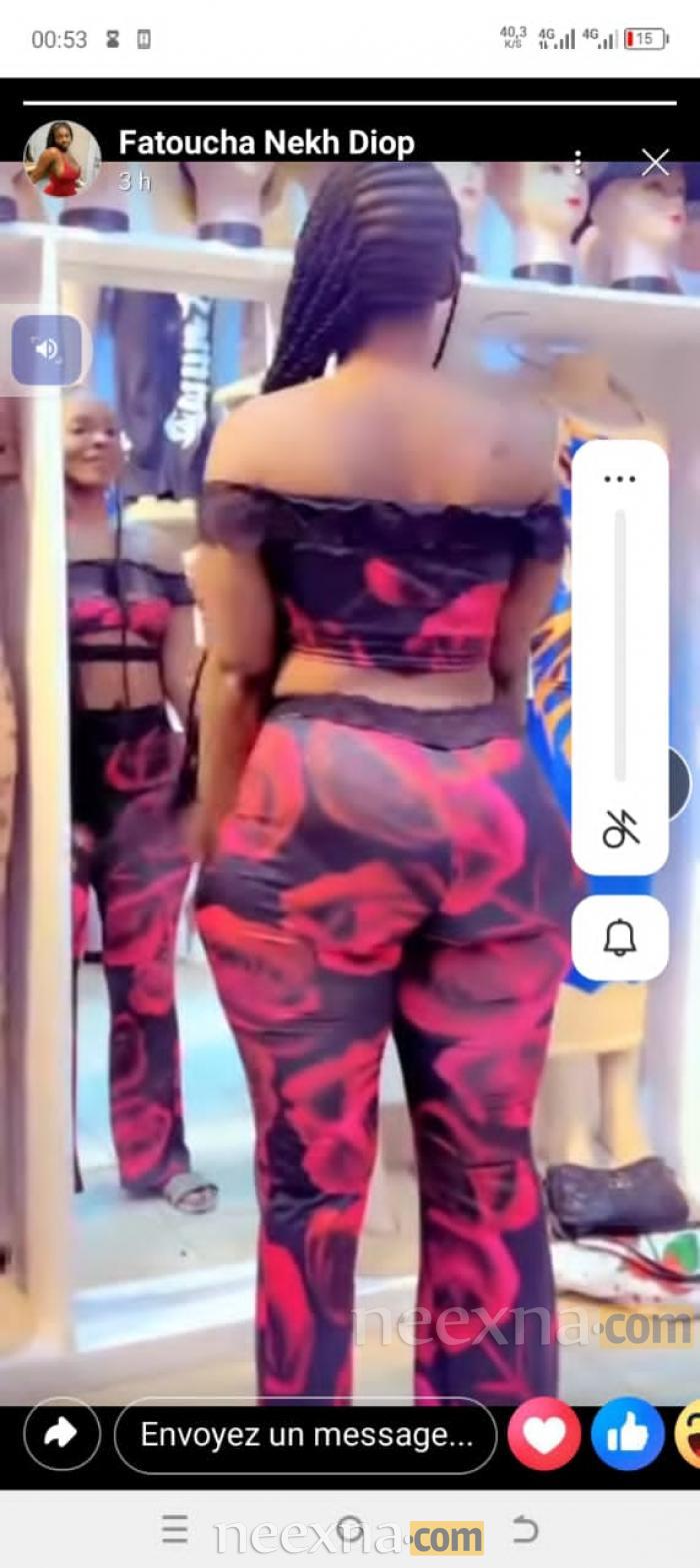
Task: Open Fatoucha Nekh Diop's profile picture
Action: [61, 159]
